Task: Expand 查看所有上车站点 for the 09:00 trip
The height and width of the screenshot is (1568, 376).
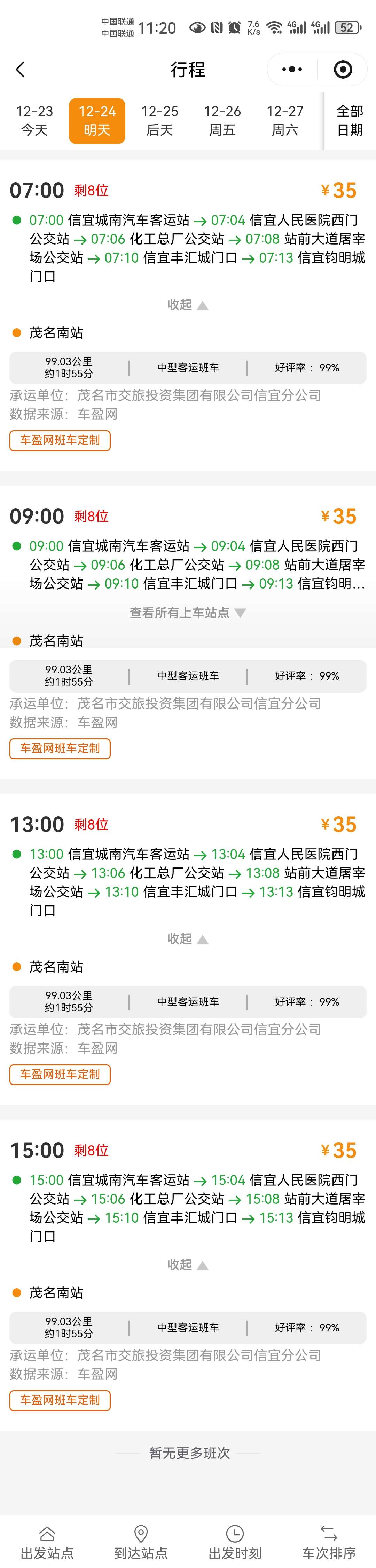Action: [188, 613]
